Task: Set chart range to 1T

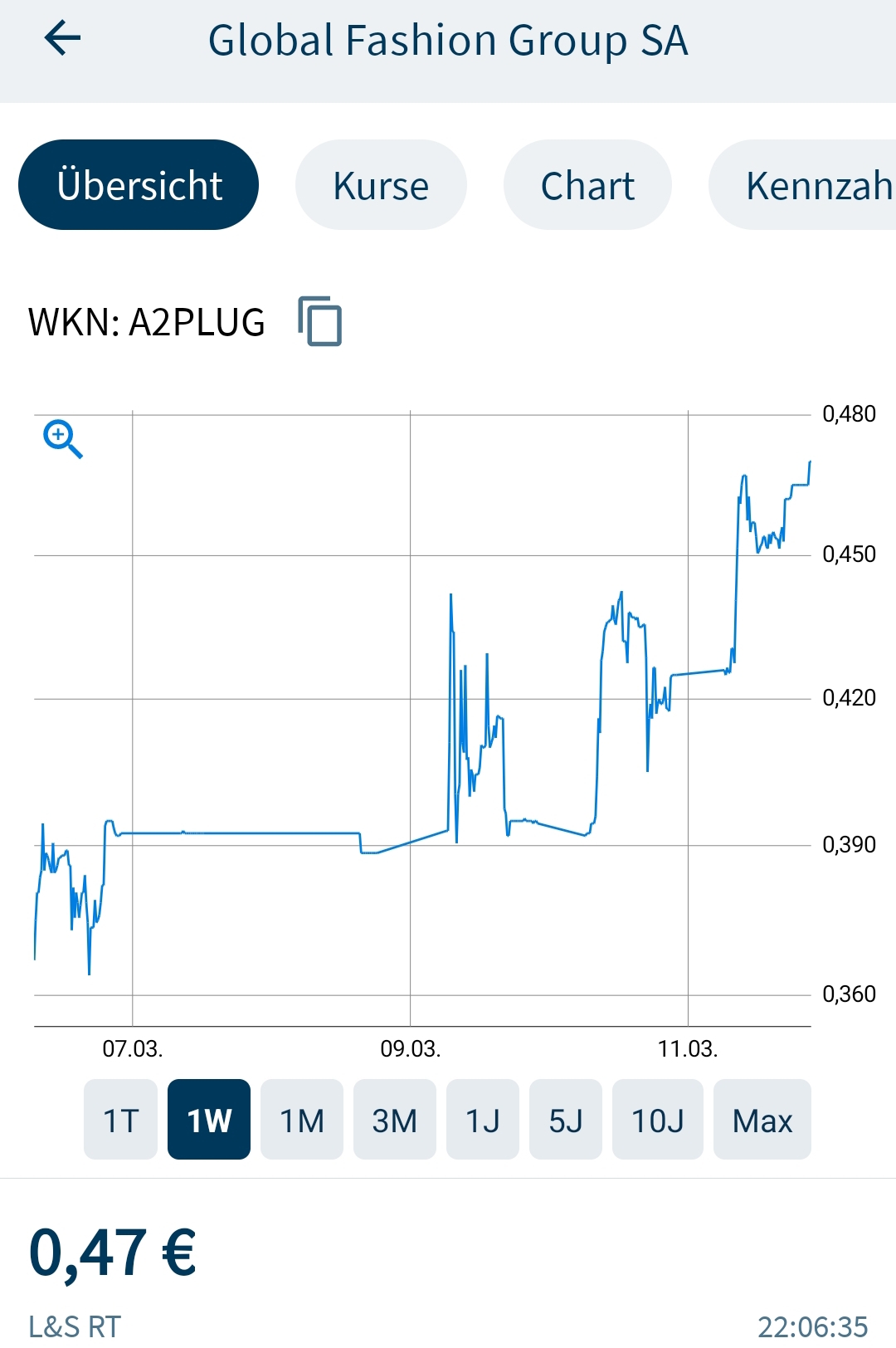Action: (x=120, y=1120)
